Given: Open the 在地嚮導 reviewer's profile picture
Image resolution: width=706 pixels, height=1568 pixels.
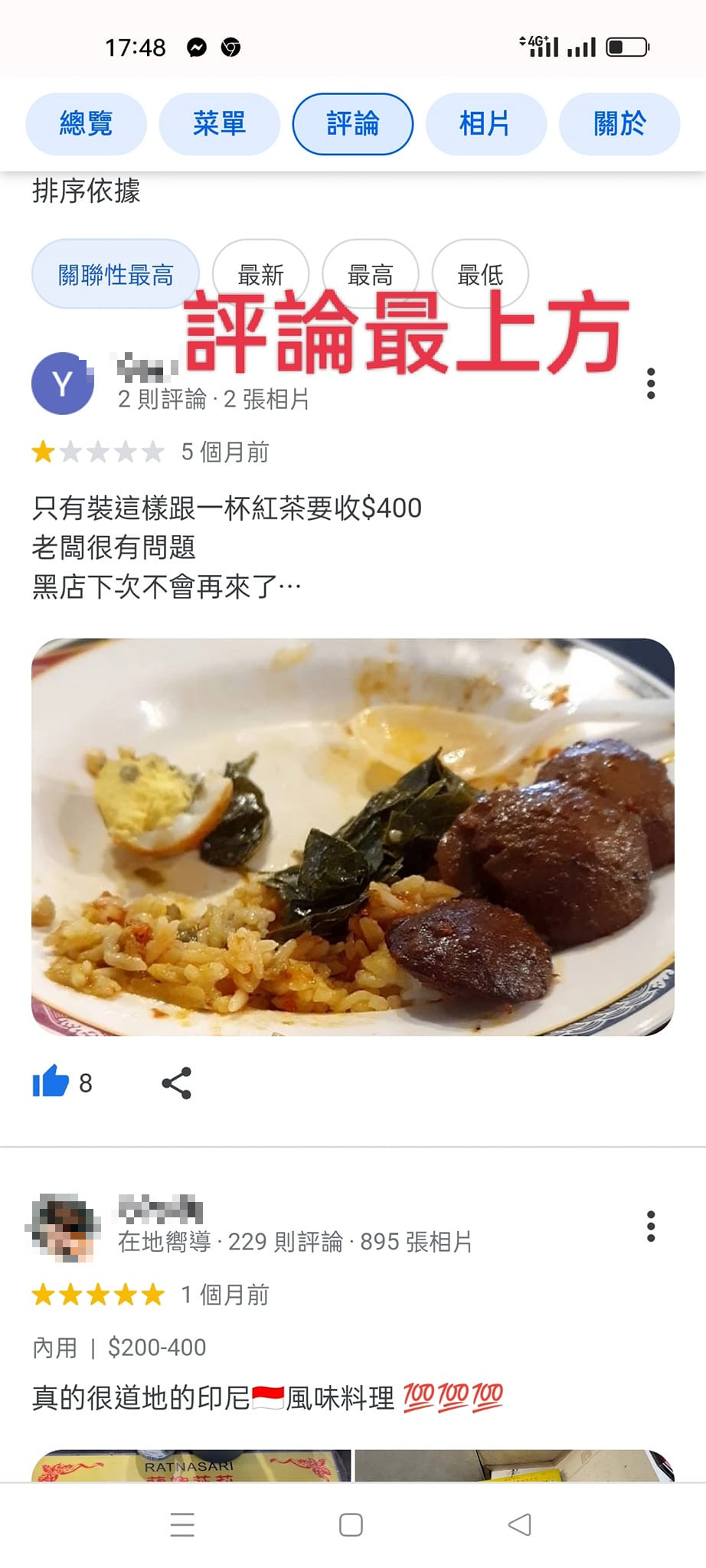Looking at the screenshot, I should [63, 1226].
